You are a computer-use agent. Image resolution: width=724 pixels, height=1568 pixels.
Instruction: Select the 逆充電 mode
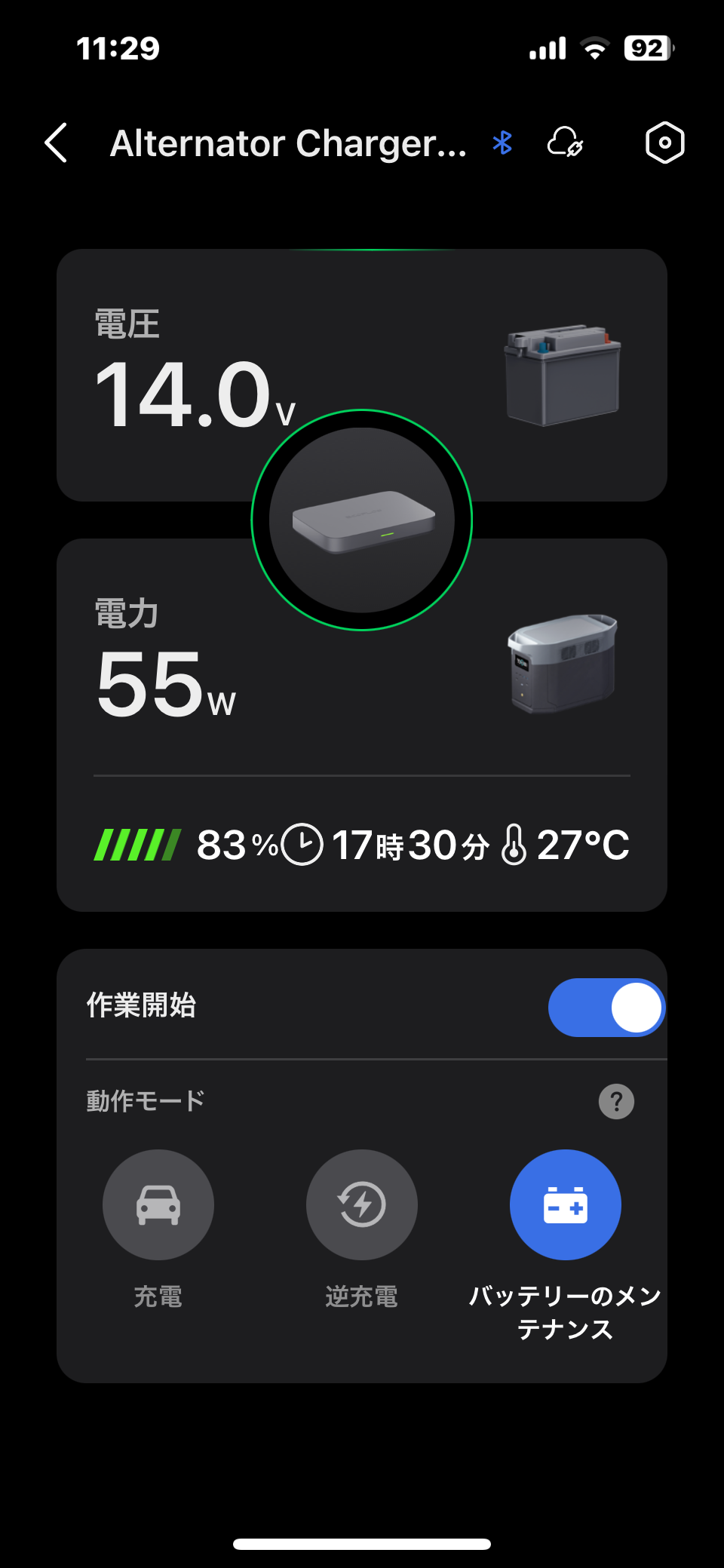tap(361, 1204)
